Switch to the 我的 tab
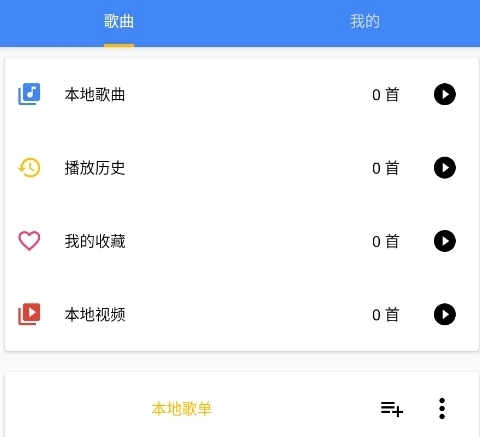The width and height of the screenshot is (480, 437). pos(365,22)
